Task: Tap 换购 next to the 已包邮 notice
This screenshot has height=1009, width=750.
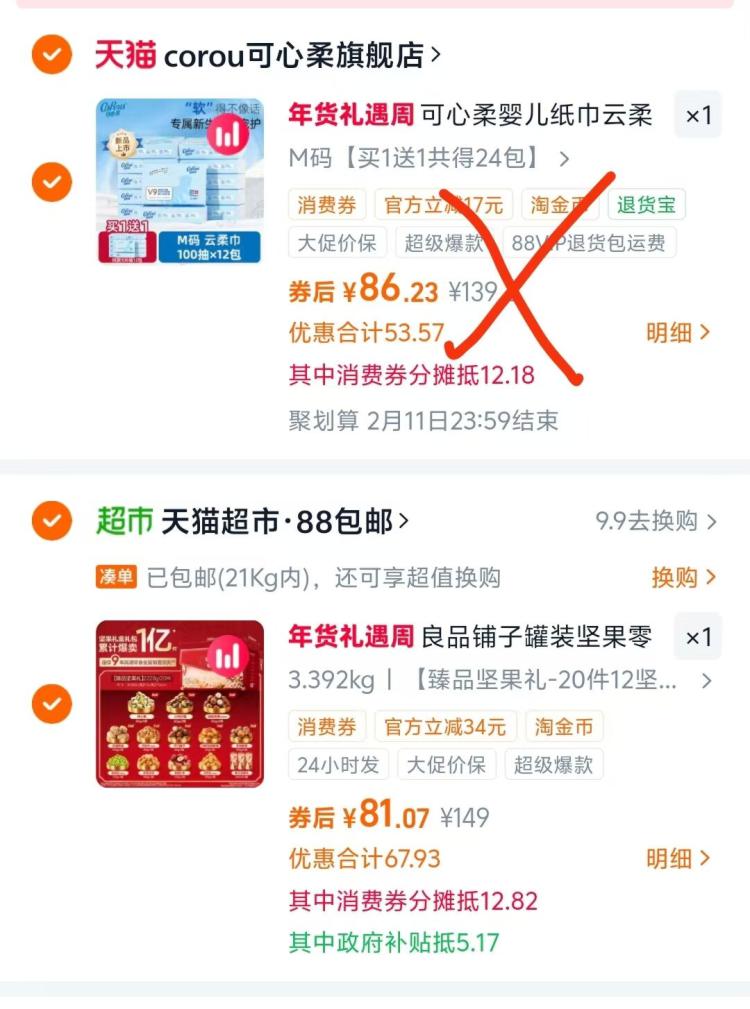Action: click(x=683, y=577)
